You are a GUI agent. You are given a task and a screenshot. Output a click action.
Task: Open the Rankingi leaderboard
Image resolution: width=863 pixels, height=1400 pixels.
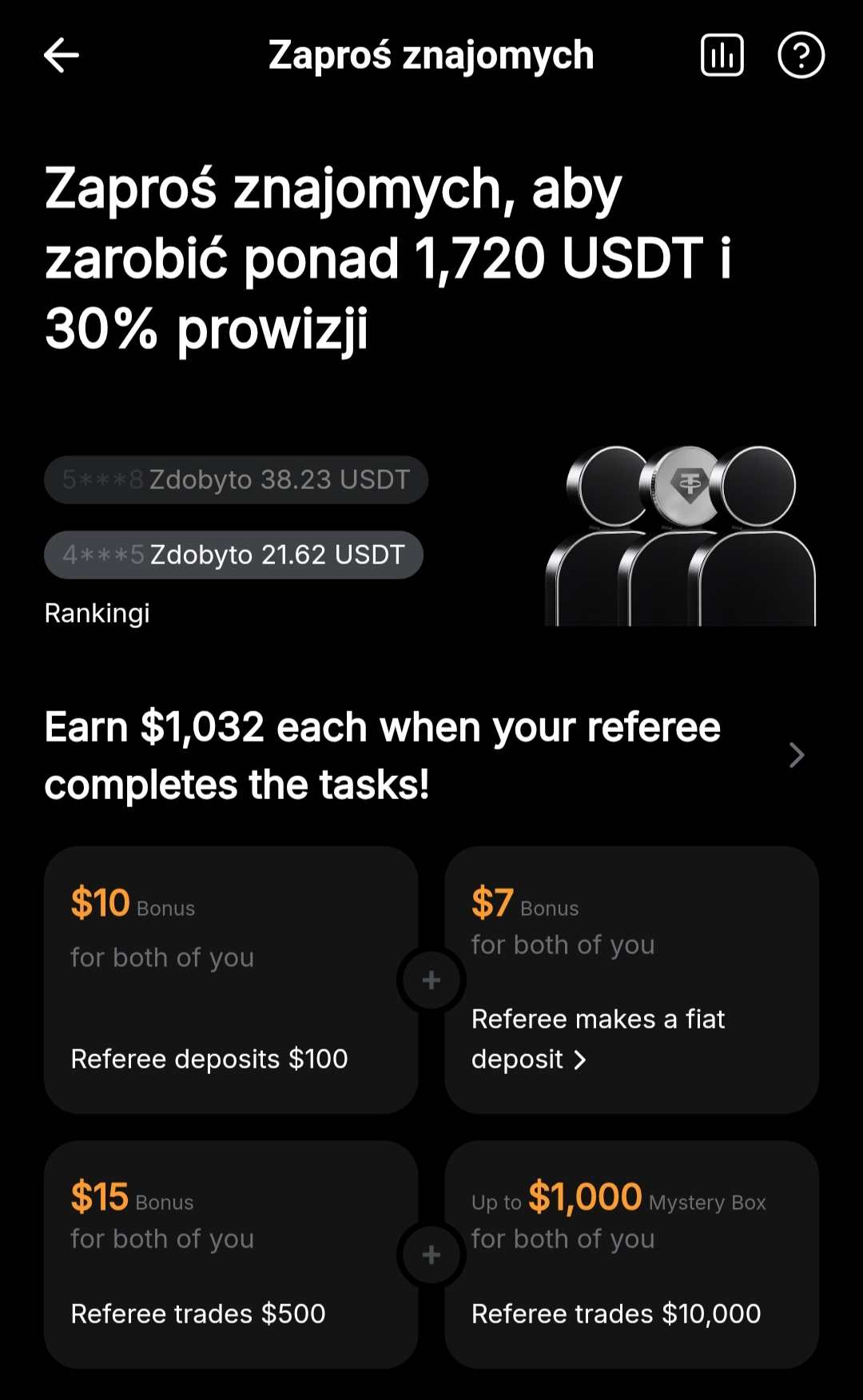(x=97, y=613)
